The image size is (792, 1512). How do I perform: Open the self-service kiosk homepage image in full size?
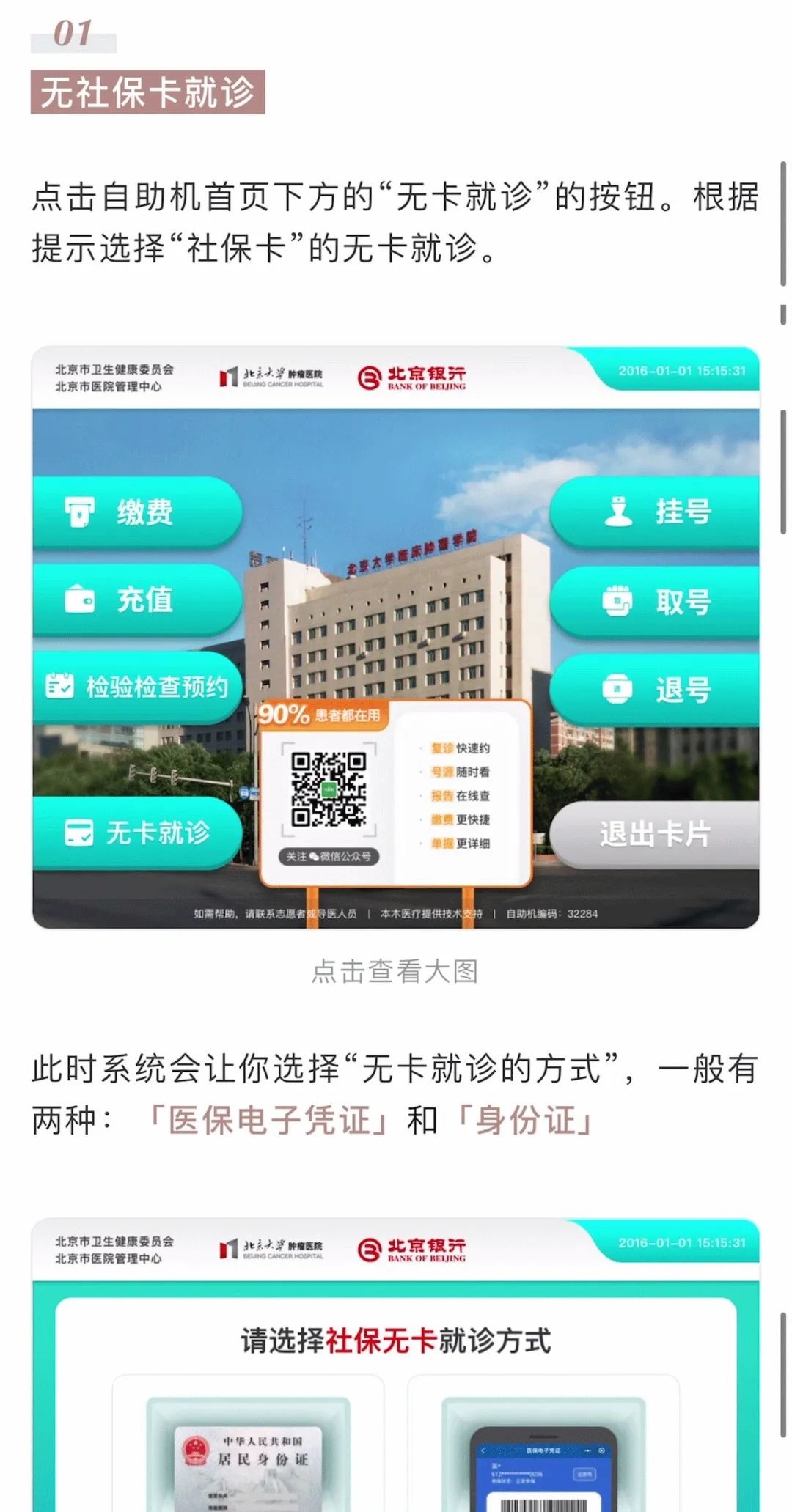click(x=395, y=637)
